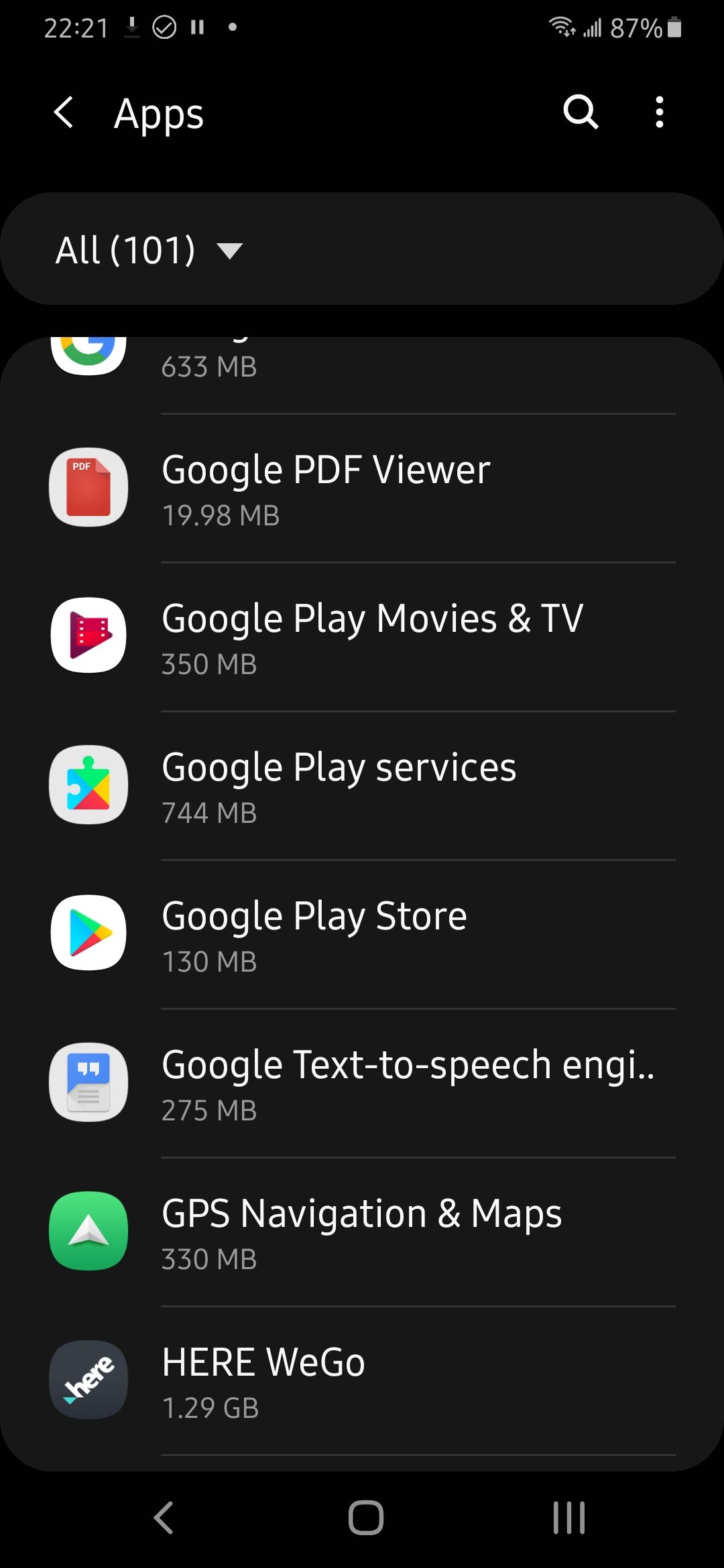The width and height of the screenshot is (724, 1568).
Task: Select GPS Navigation & Maps
Action: (362, 1232)
